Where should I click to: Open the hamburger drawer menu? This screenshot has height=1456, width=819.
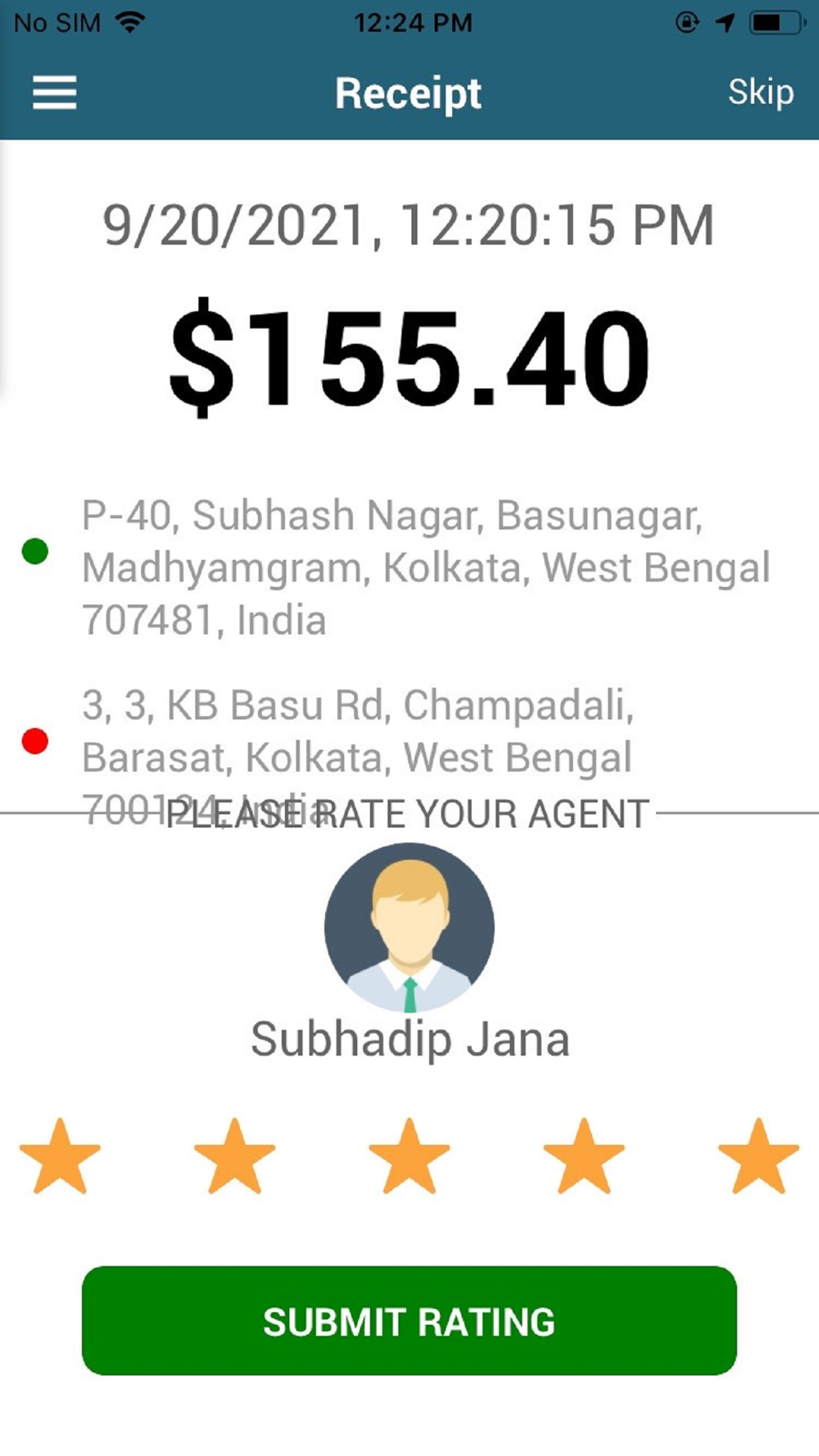click(x=54, y=93)
